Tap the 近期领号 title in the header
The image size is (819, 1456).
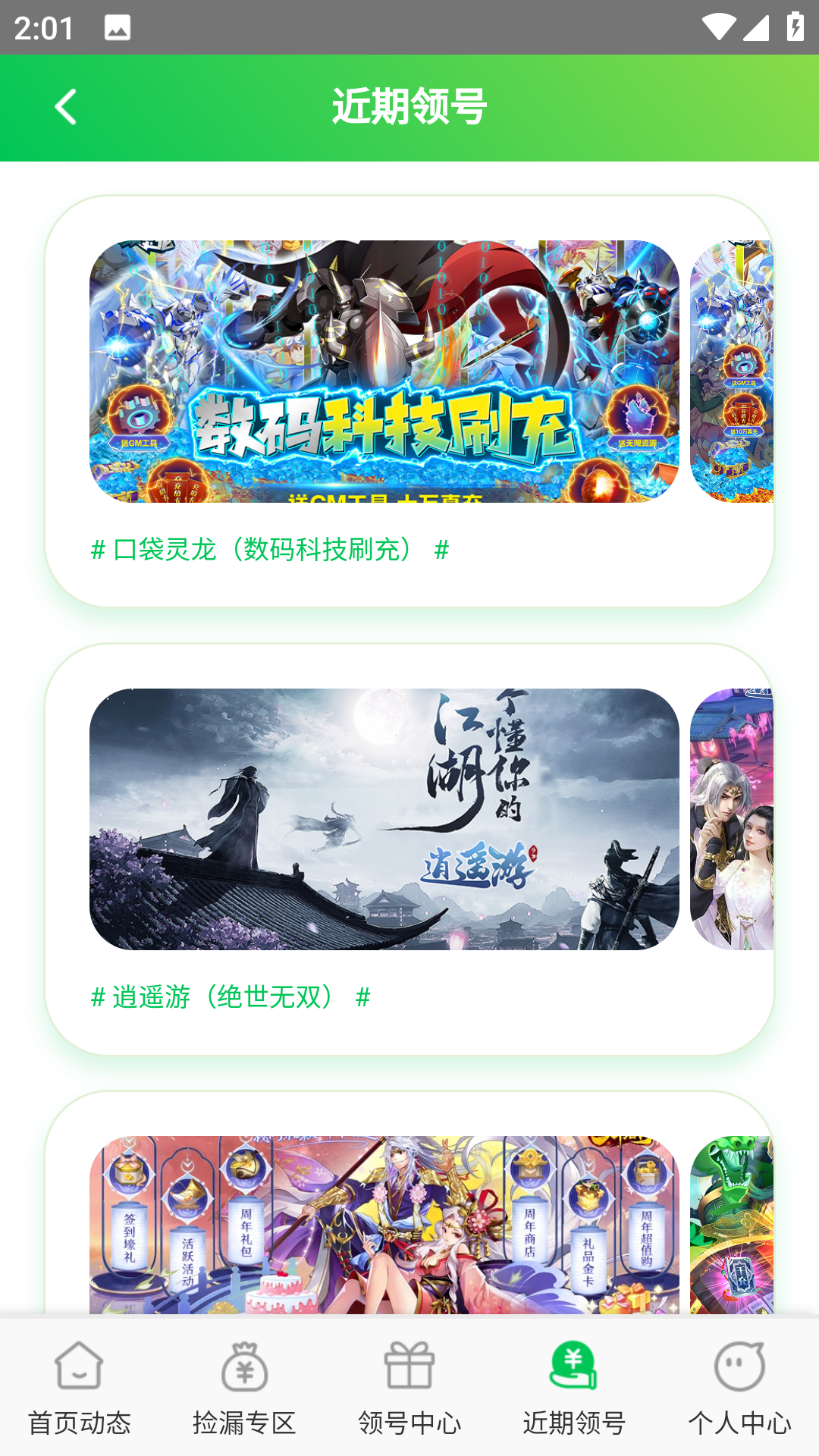(409, 106)
